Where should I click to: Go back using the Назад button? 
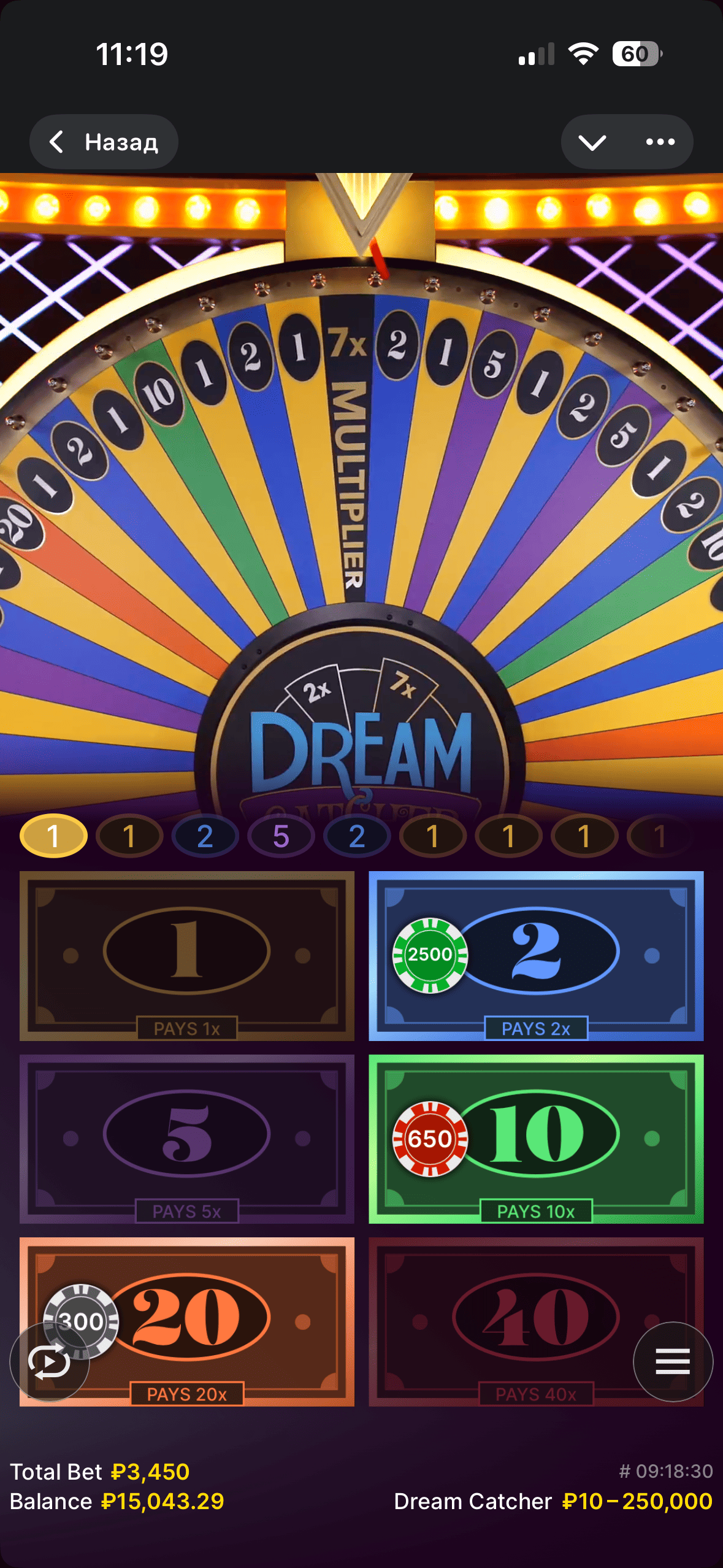pyautogui.click(x=104, y=142)
